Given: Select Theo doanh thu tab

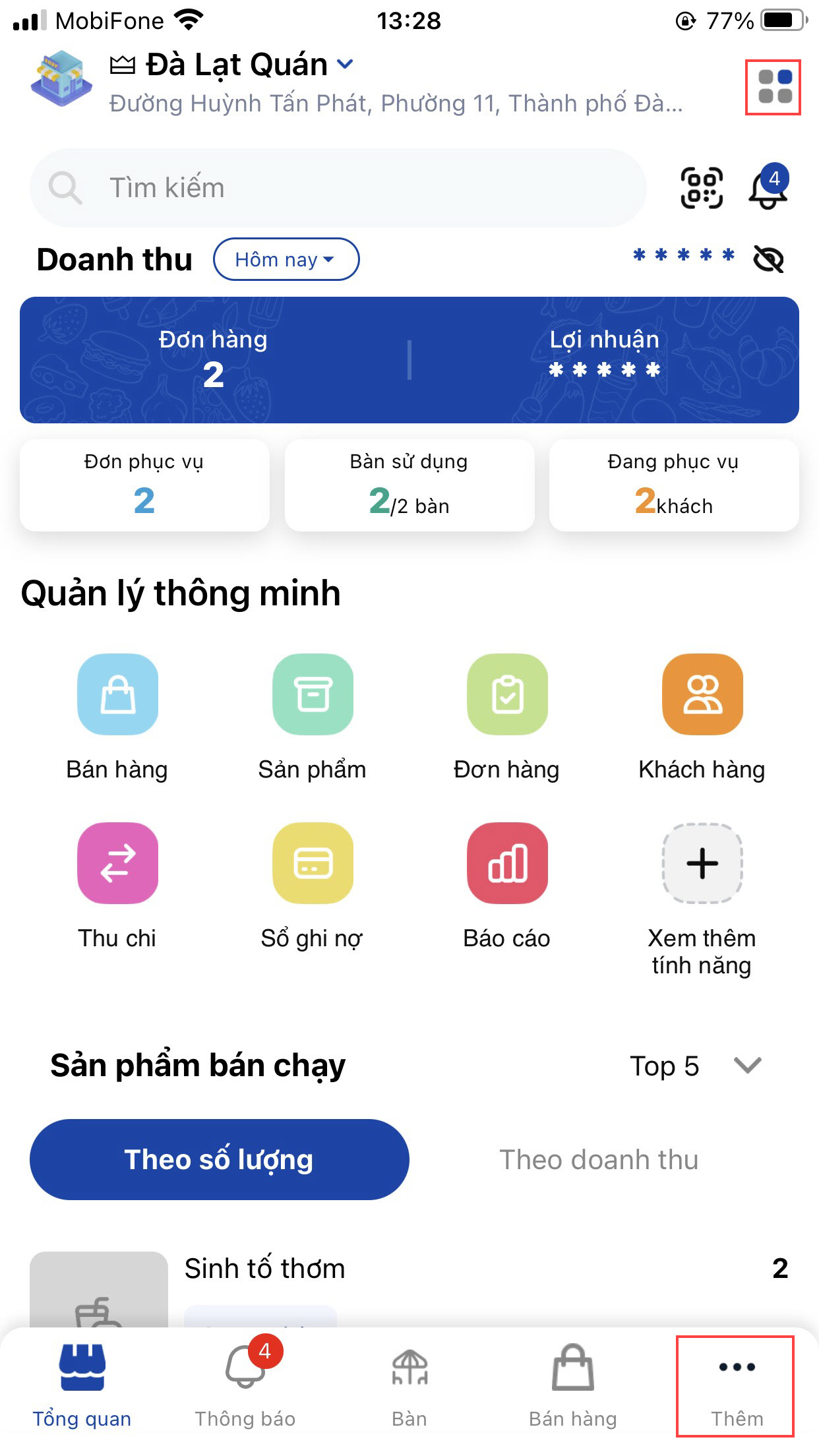Looking at the screenshot, I should point(599,1159).
